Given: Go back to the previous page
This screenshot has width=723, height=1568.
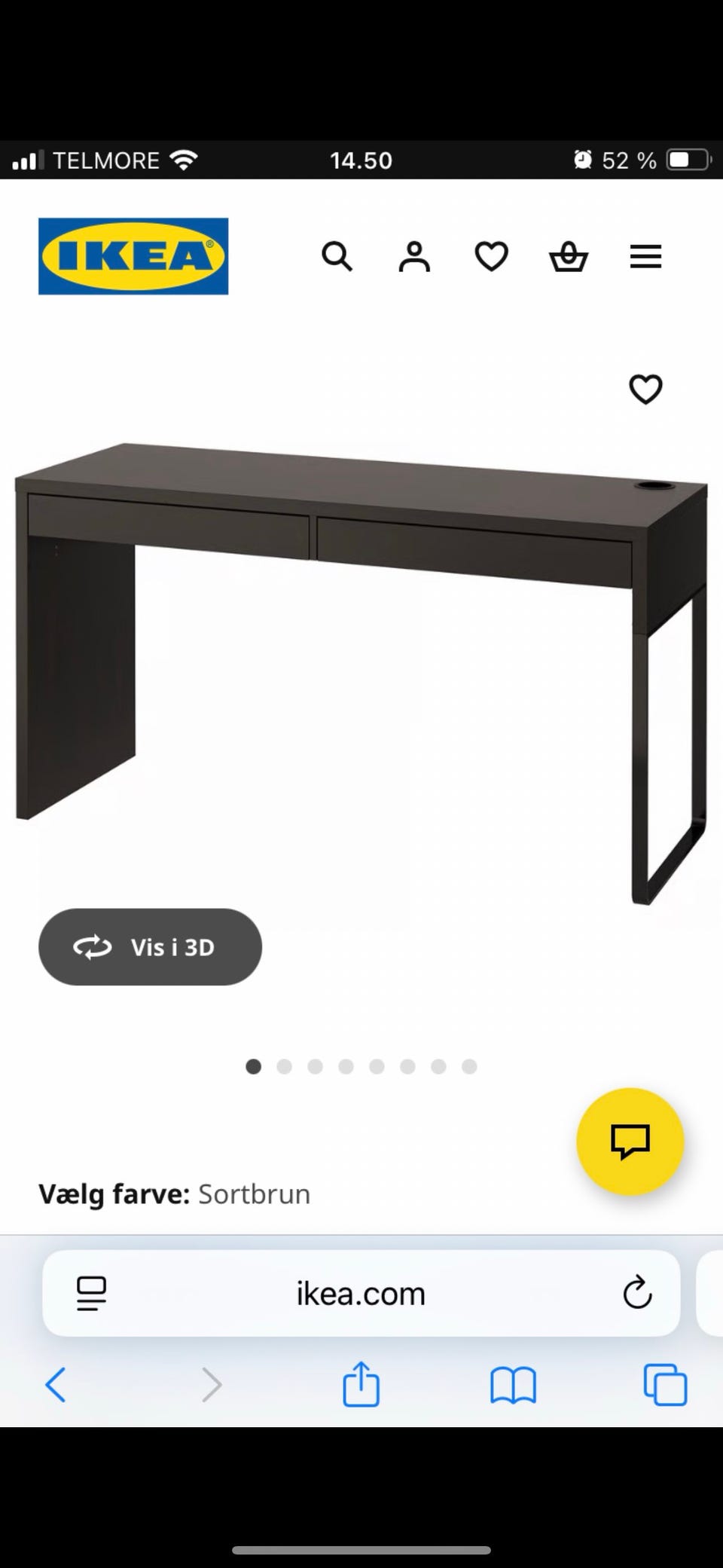Looking at the screenshot, I should pyautogui.click(x=56, y=1385).
